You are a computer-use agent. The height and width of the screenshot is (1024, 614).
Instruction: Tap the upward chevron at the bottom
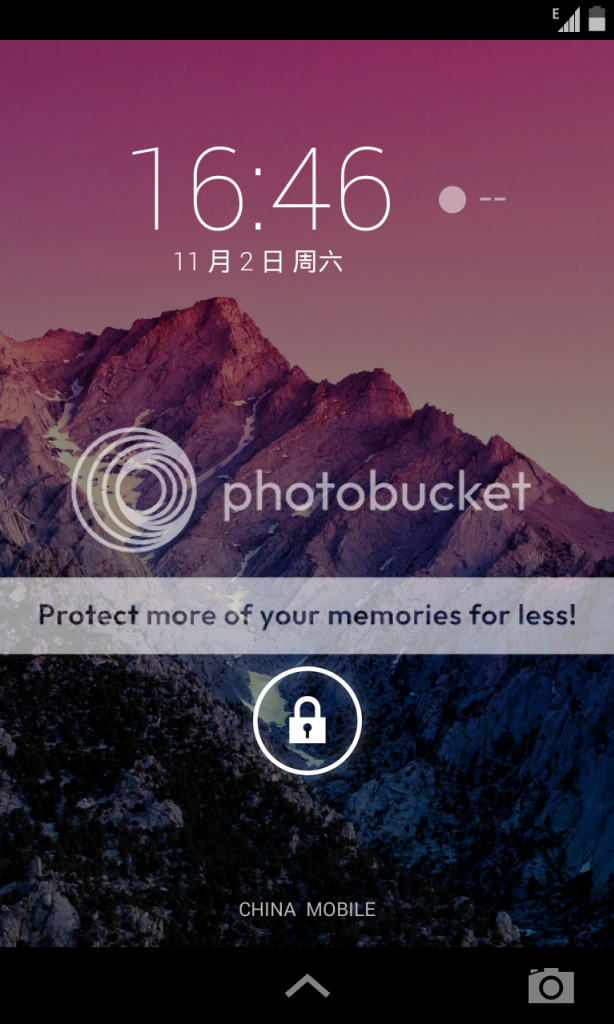click(x=307, y=987)
